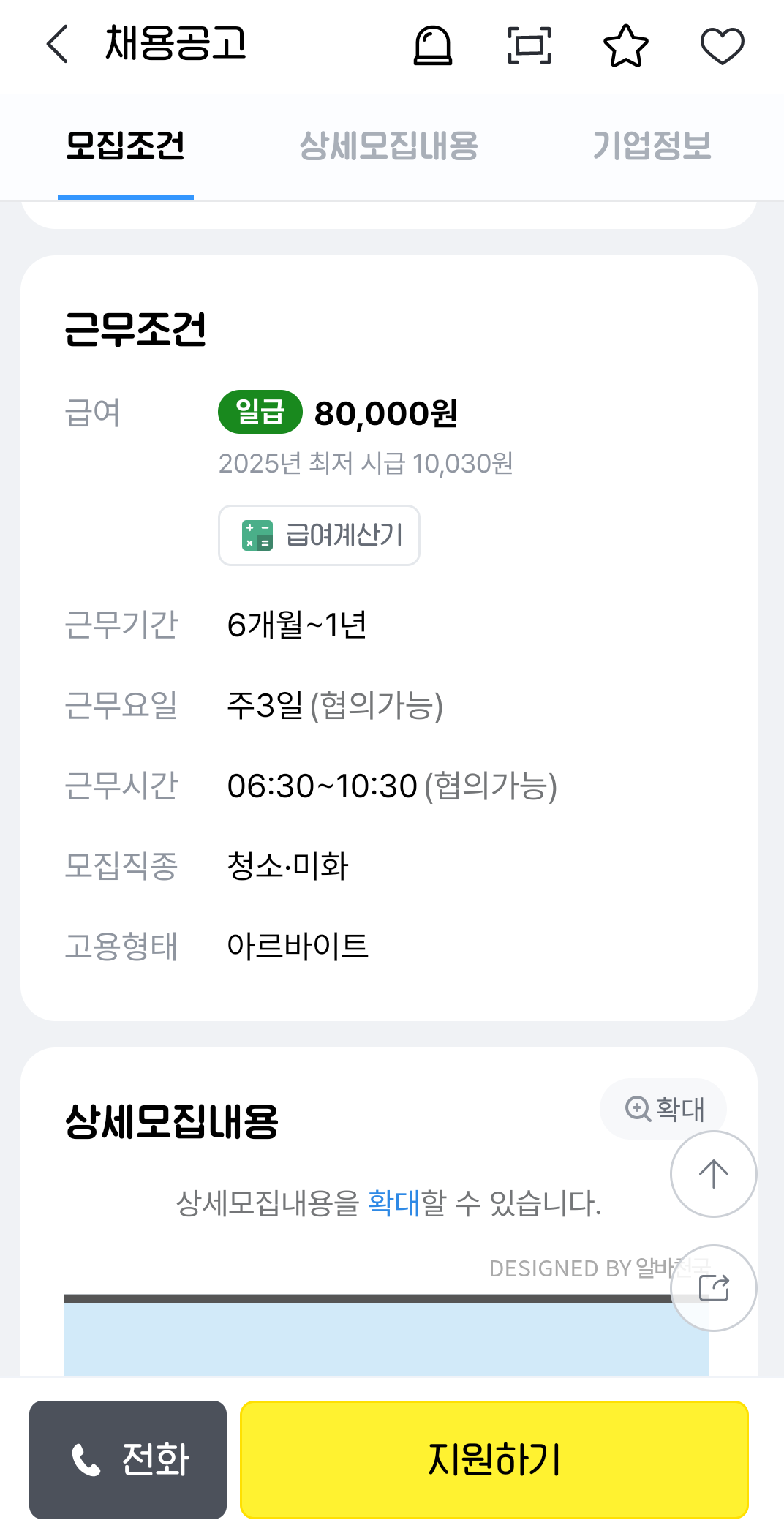
Task: Select the 모집조건 tab
Action: (x=125, y=146)
